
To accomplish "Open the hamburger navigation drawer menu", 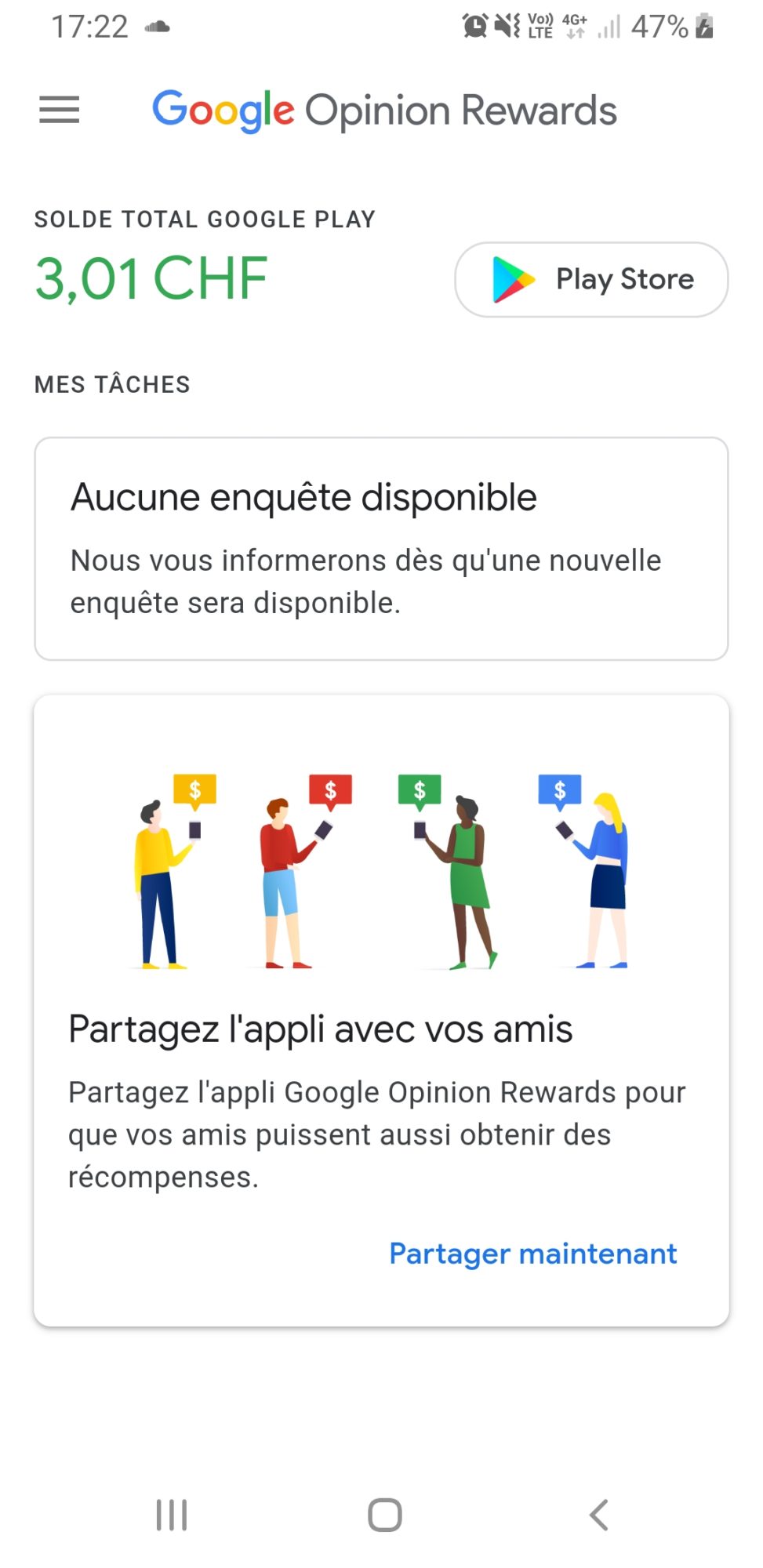I will click(60, 110).
